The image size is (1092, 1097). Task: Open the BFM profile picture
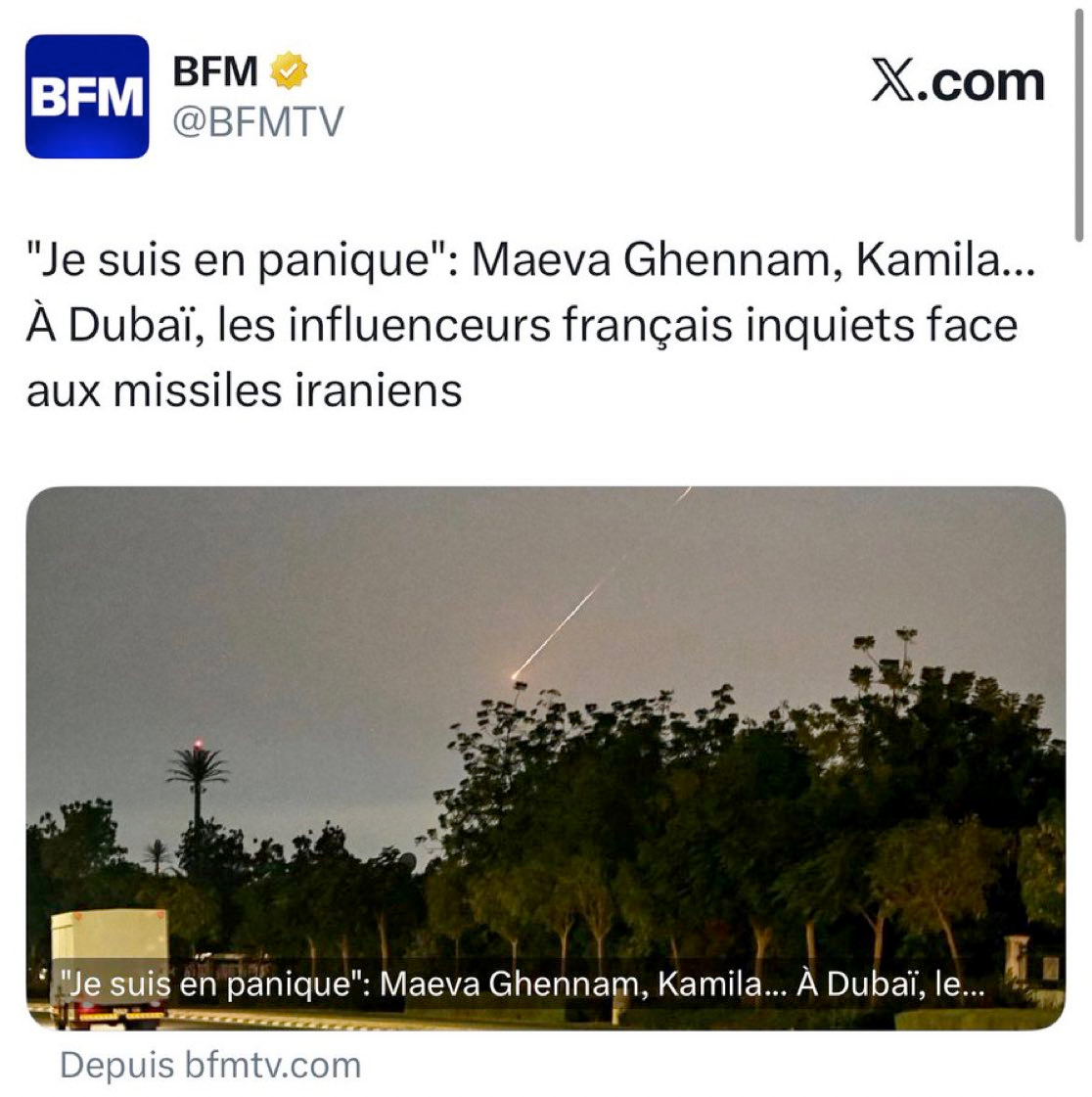pyautogui.click(x=87, y=97)
